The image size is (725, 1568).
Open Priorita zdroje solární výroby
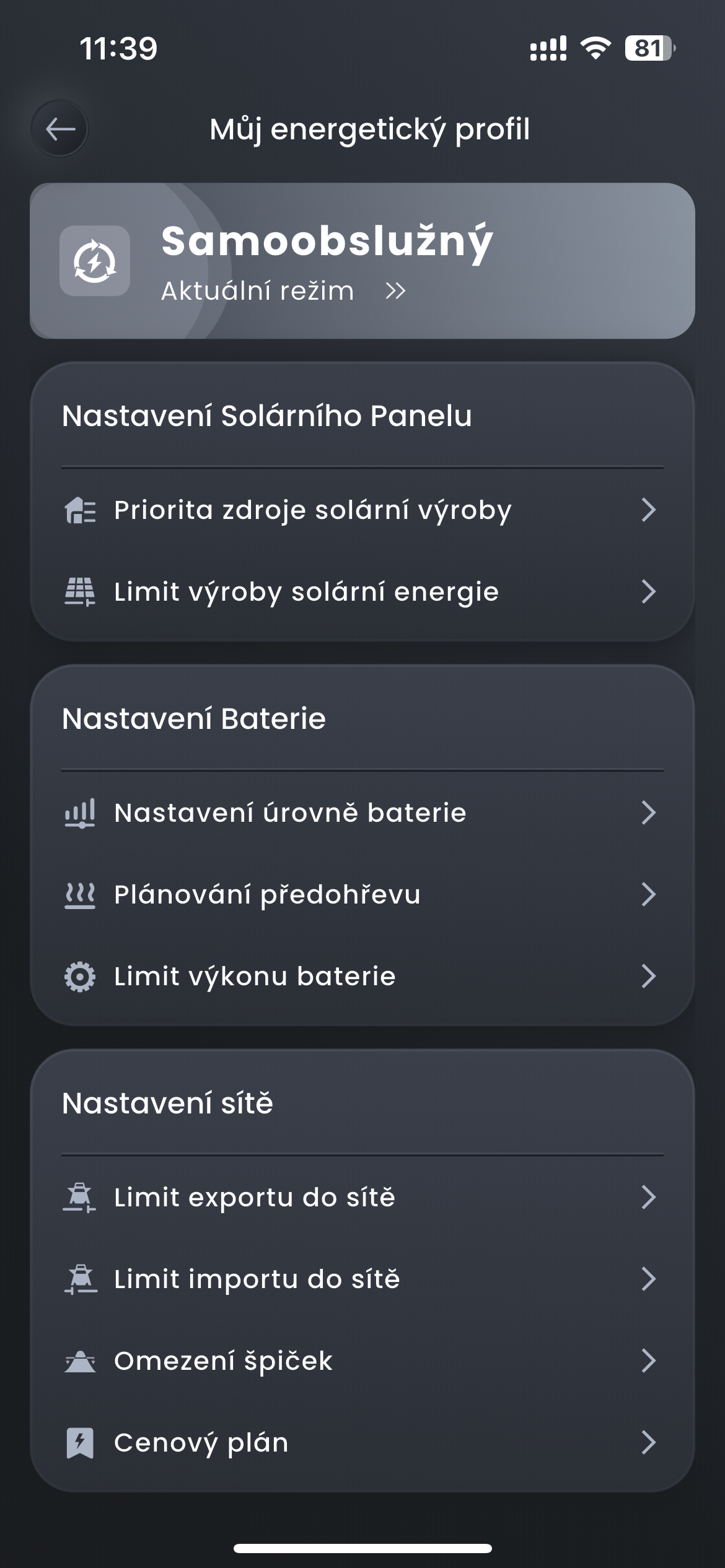pos(362,510)
